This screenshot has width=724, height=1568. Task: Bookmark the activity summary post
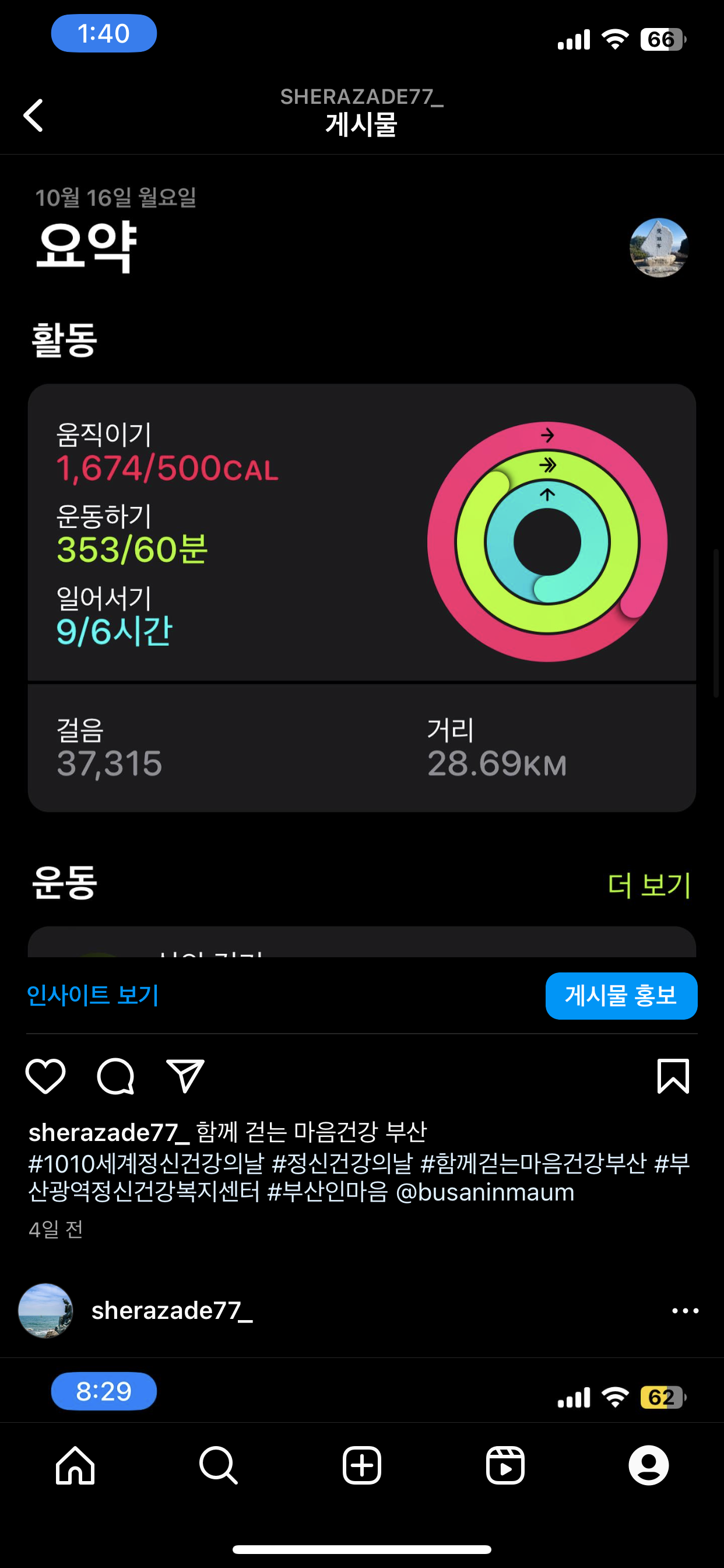point(673,1076)
